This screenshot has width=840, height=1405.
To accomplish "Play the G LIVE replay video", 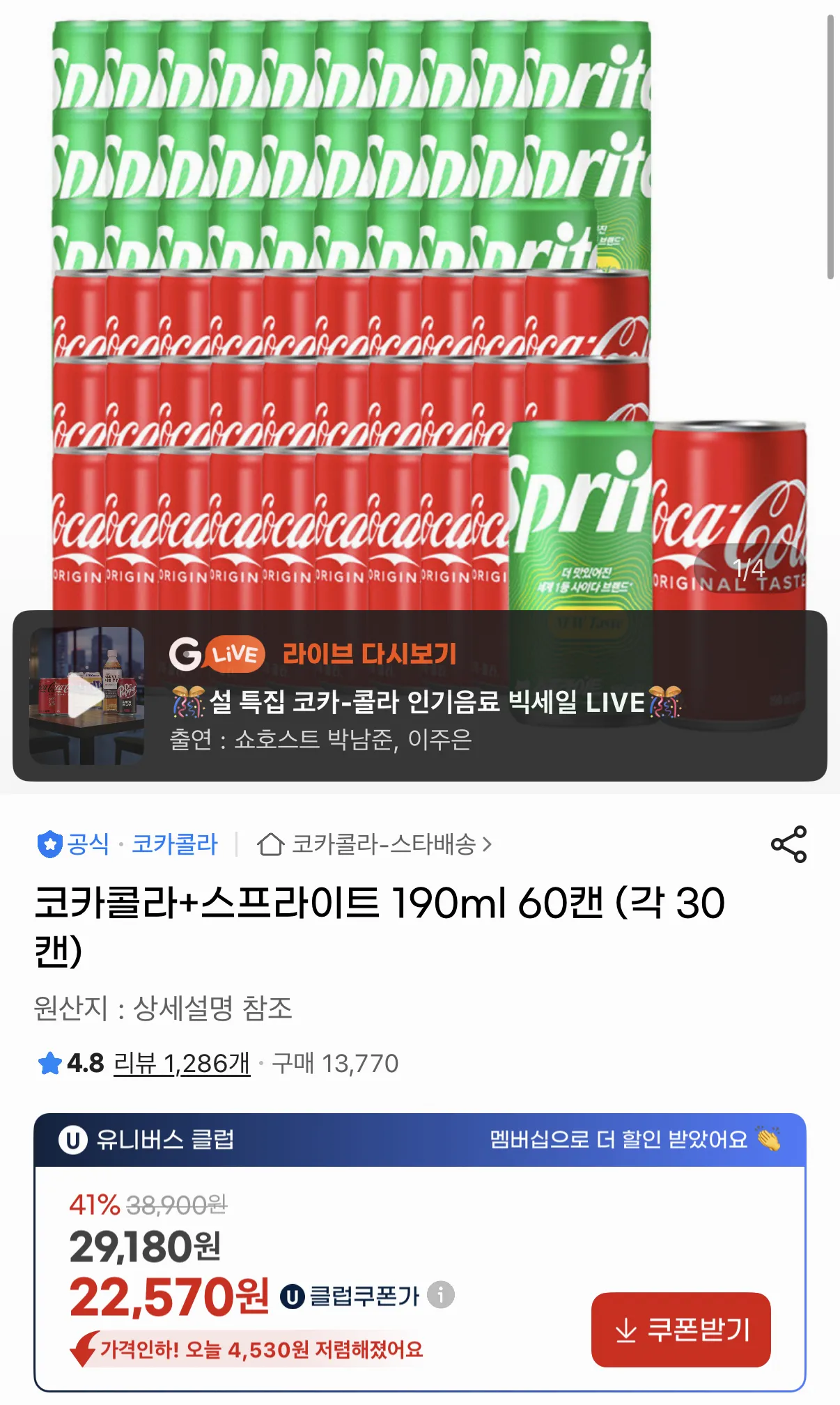I will tap(87, 697).
